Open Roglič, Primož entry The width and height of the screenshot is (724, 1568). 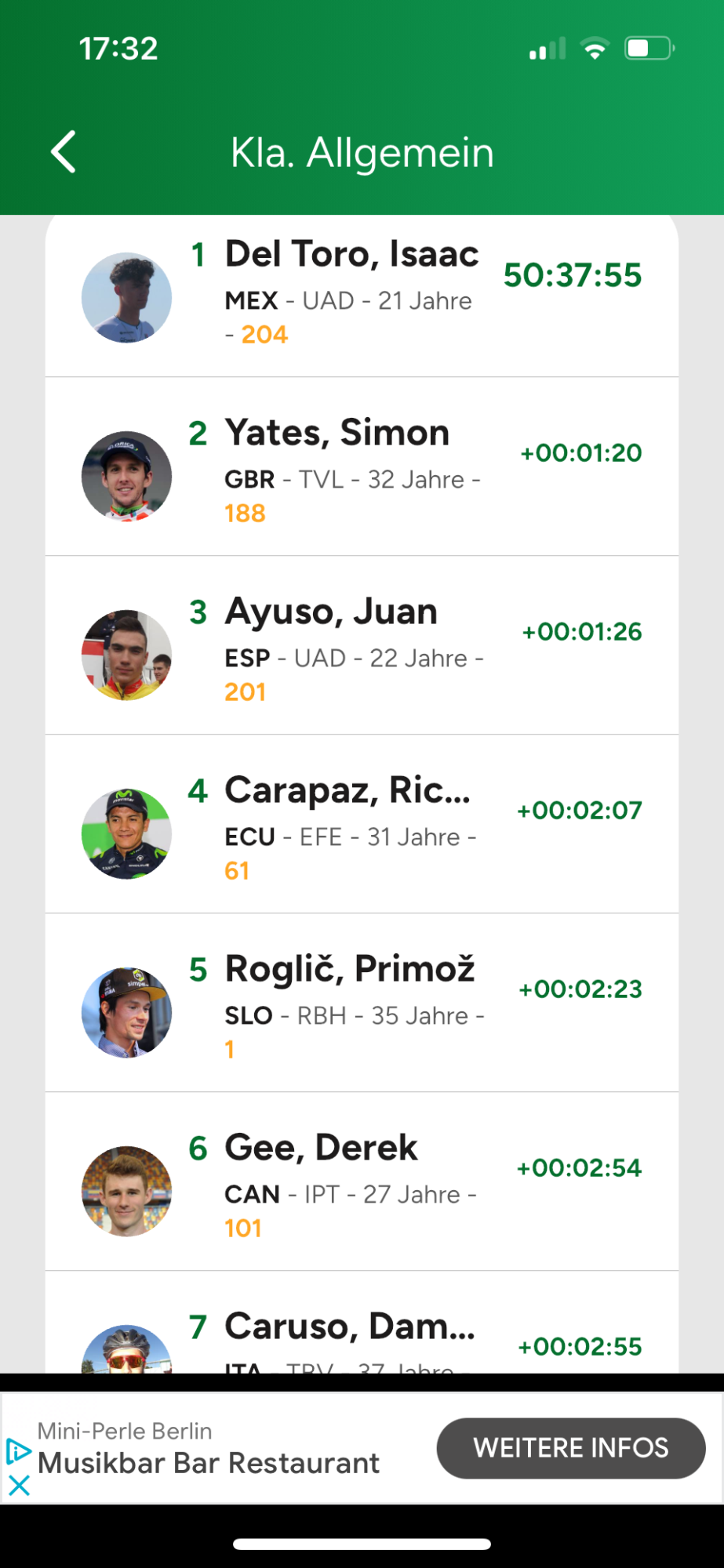coord(350,970)
